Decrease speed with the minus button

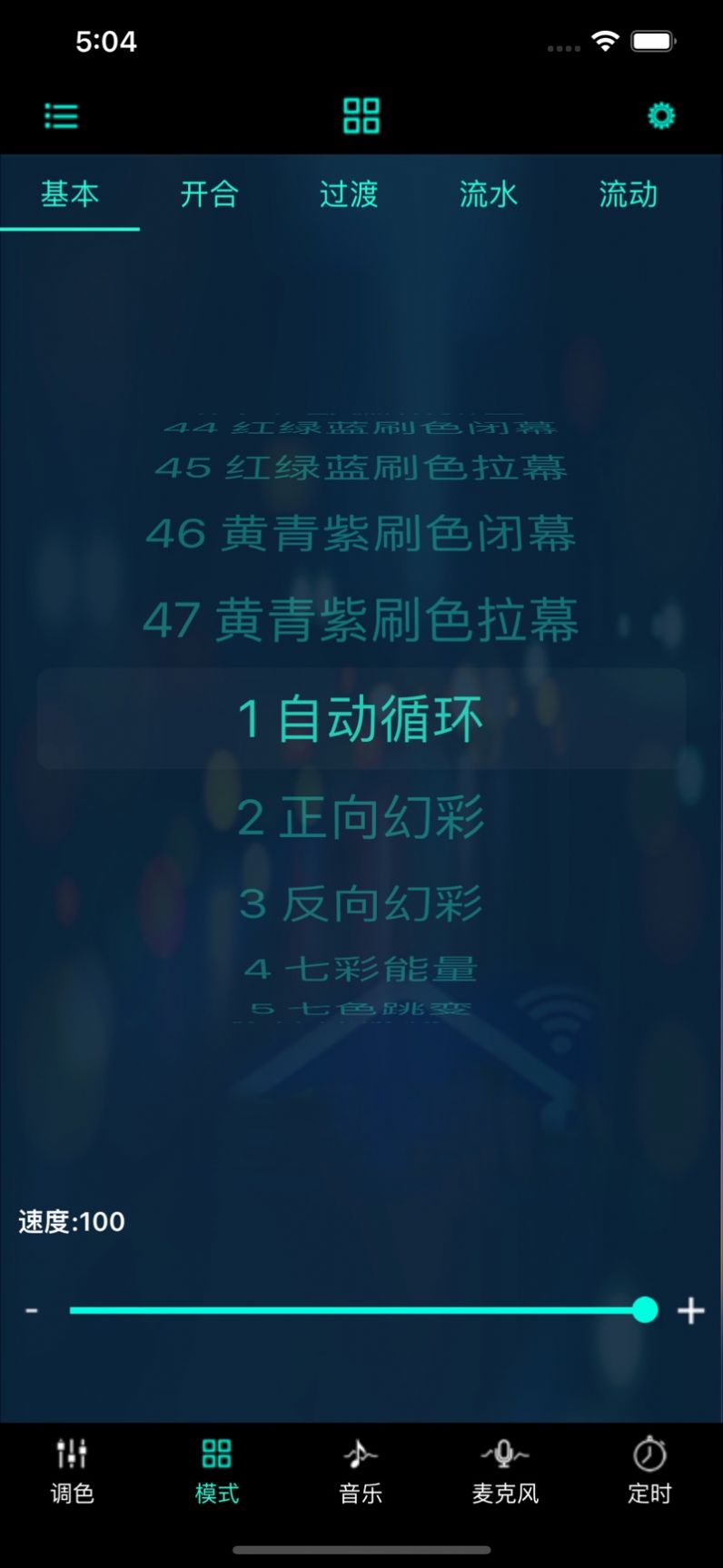pos(32,1310)
